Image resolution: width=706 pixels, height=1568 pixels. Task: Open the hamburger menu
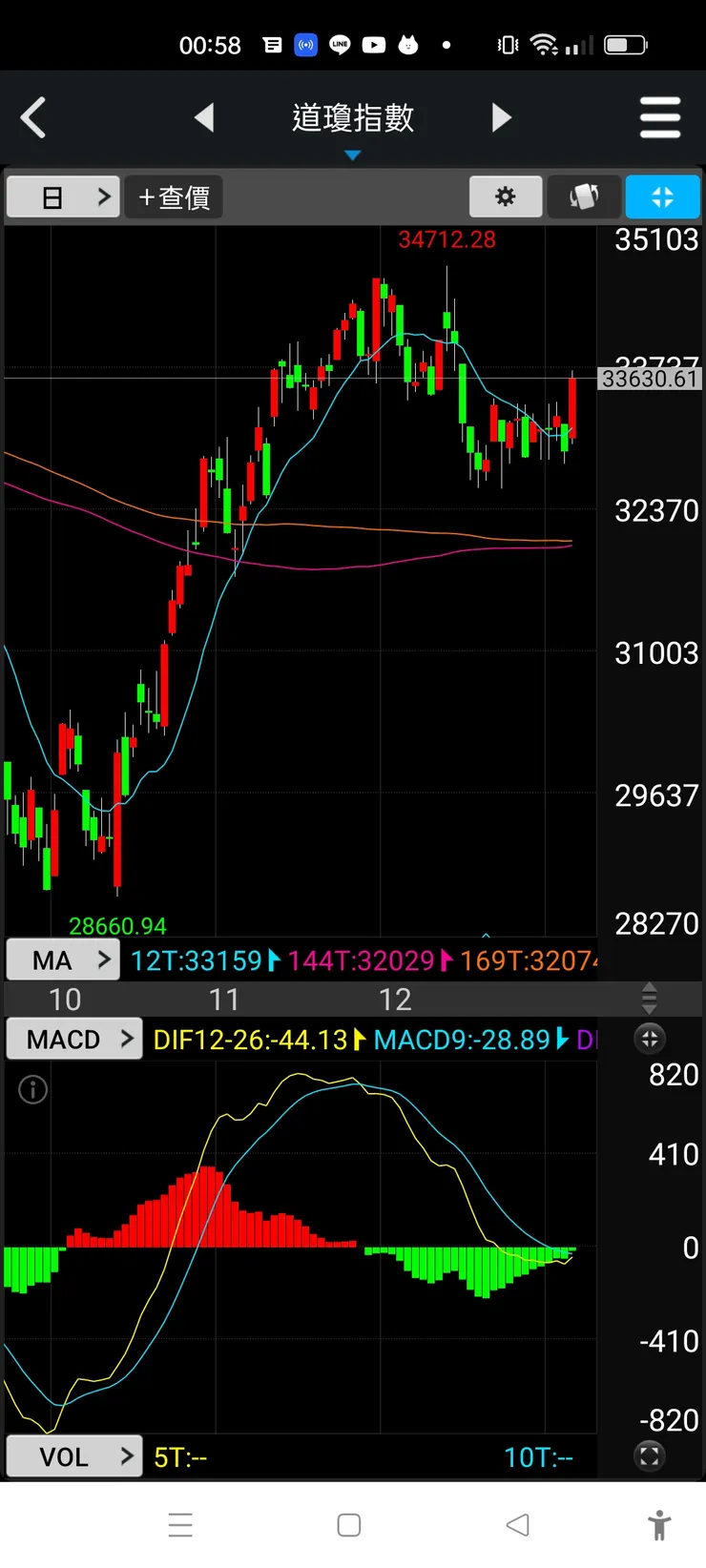pos(659,118)
